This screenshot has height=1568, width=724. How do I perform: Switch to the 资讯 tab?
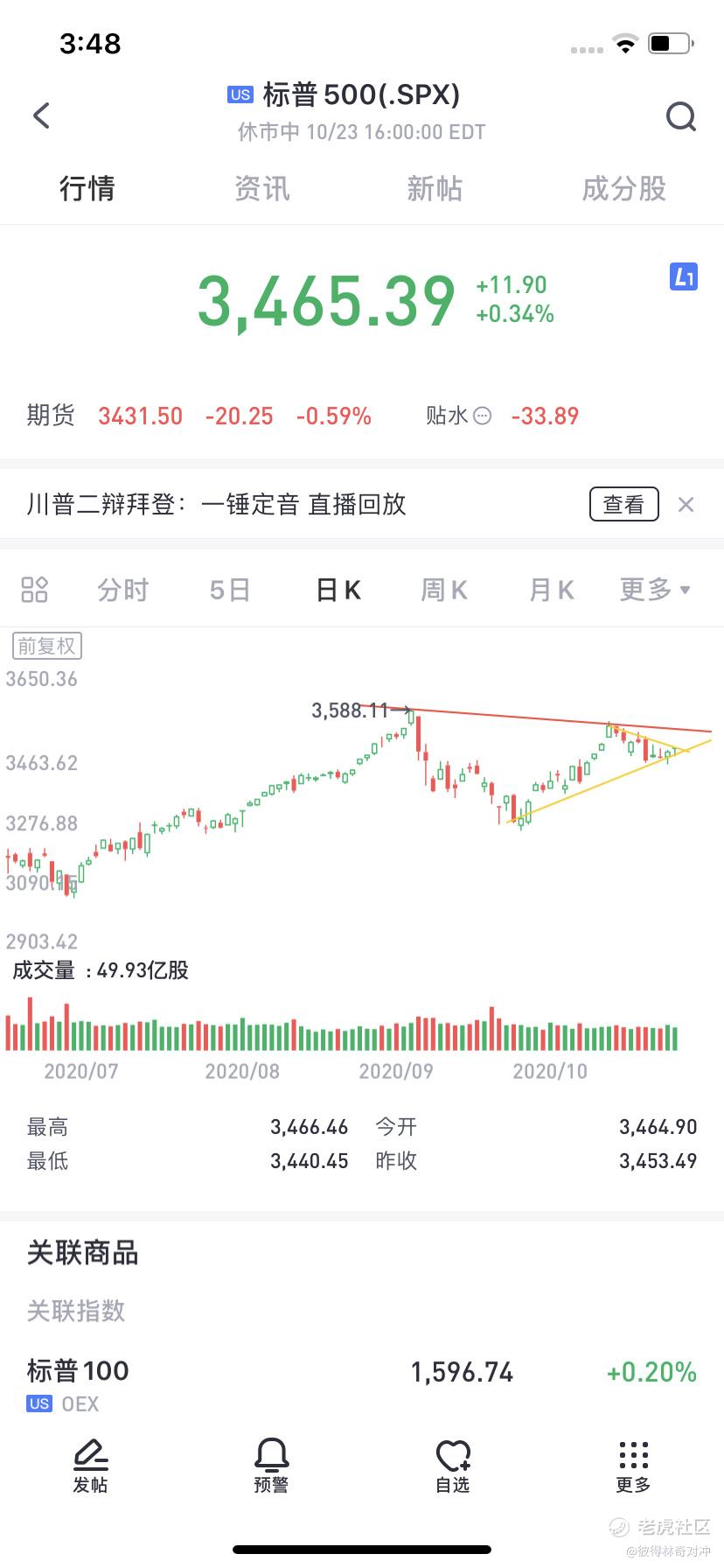pyautogui.click(x=261, y=188)
